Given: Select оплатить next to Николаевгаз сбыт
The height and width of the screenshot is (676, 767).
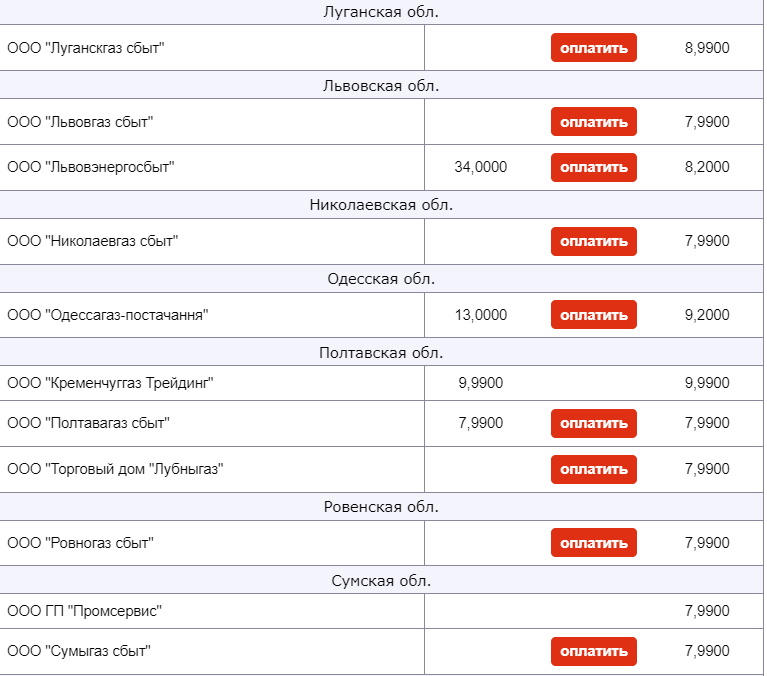Looking at the screenshot, I should pos(593,241).
